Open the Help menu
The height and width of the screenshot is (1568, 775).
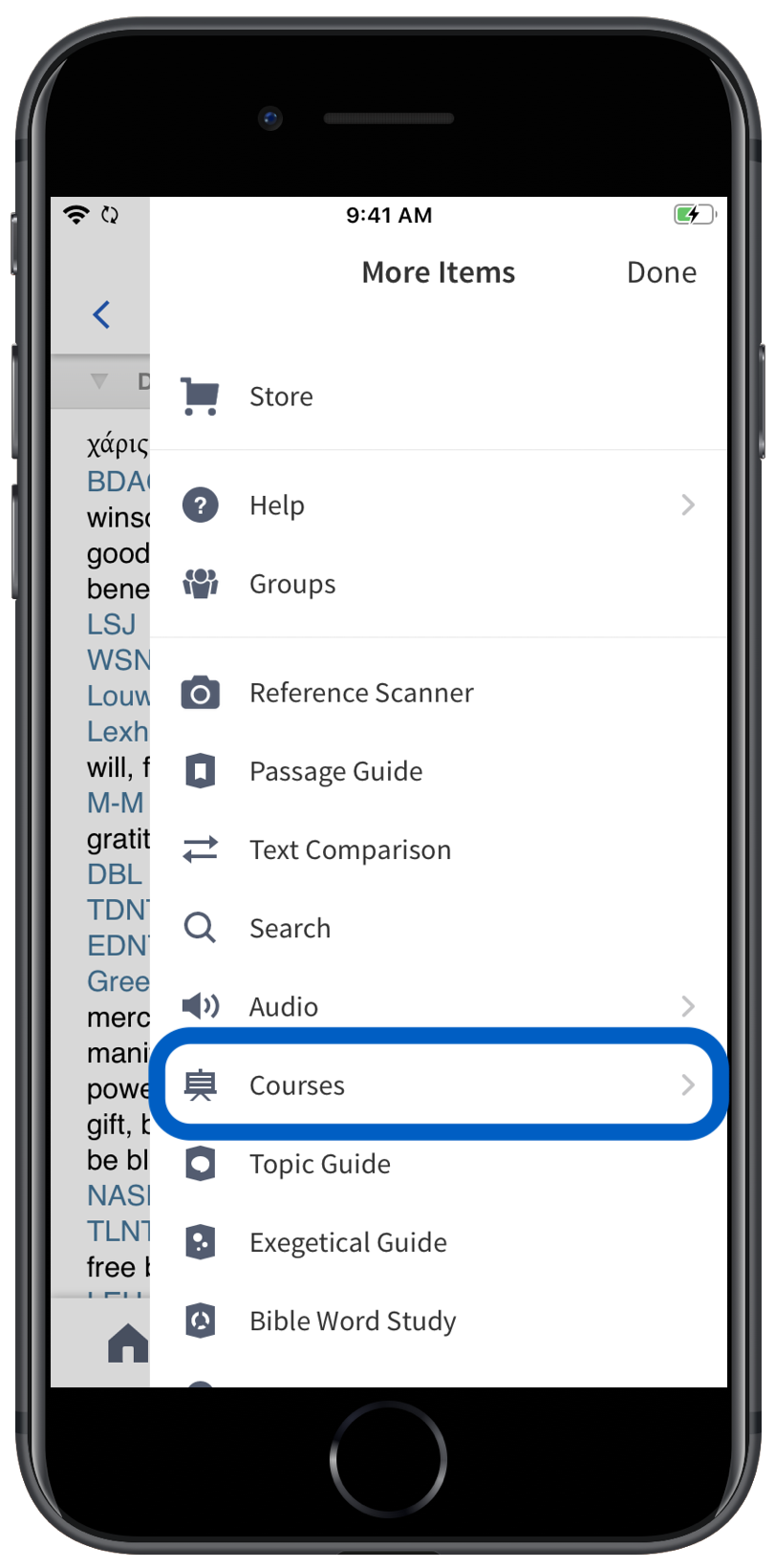(439, 505)
